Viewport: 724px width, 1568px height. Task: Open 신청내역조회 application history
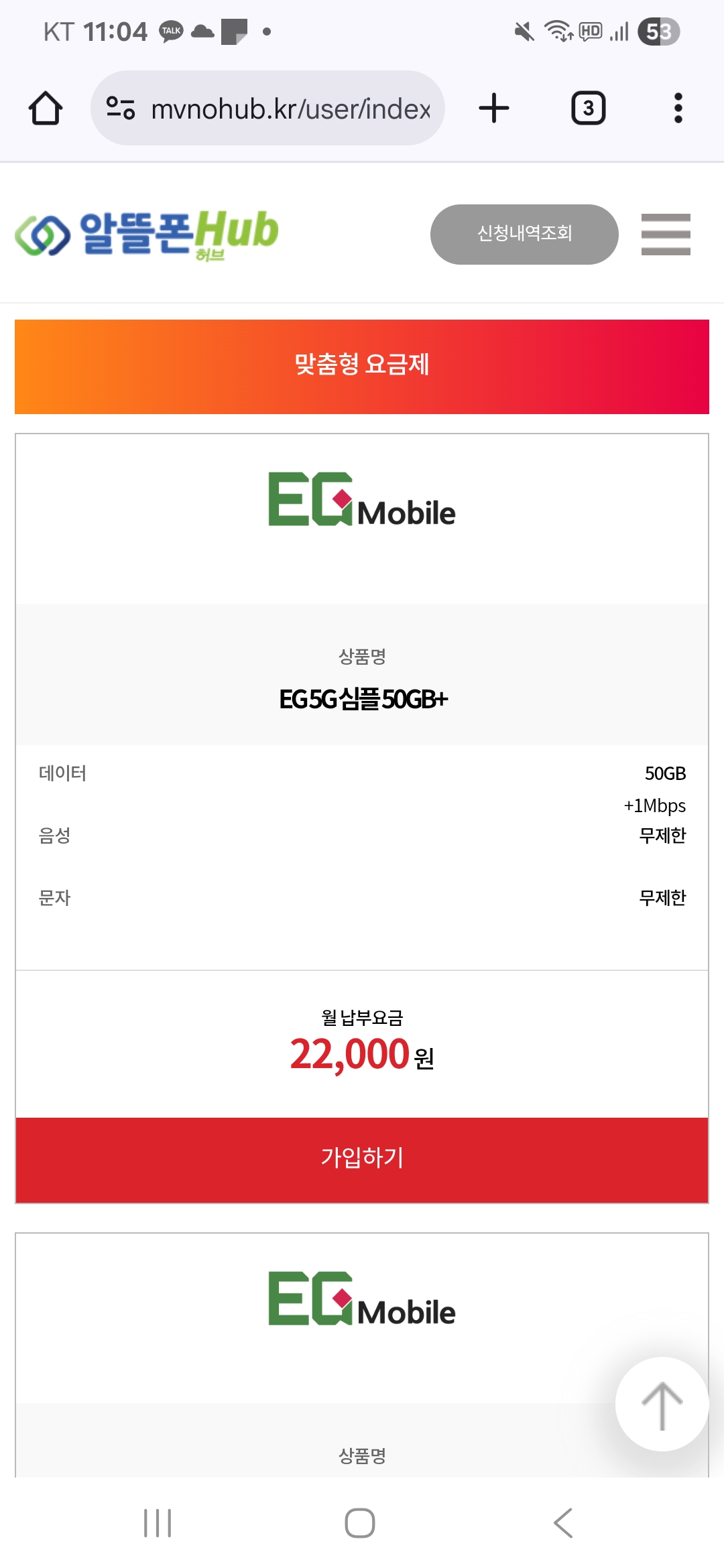[524, 234]
